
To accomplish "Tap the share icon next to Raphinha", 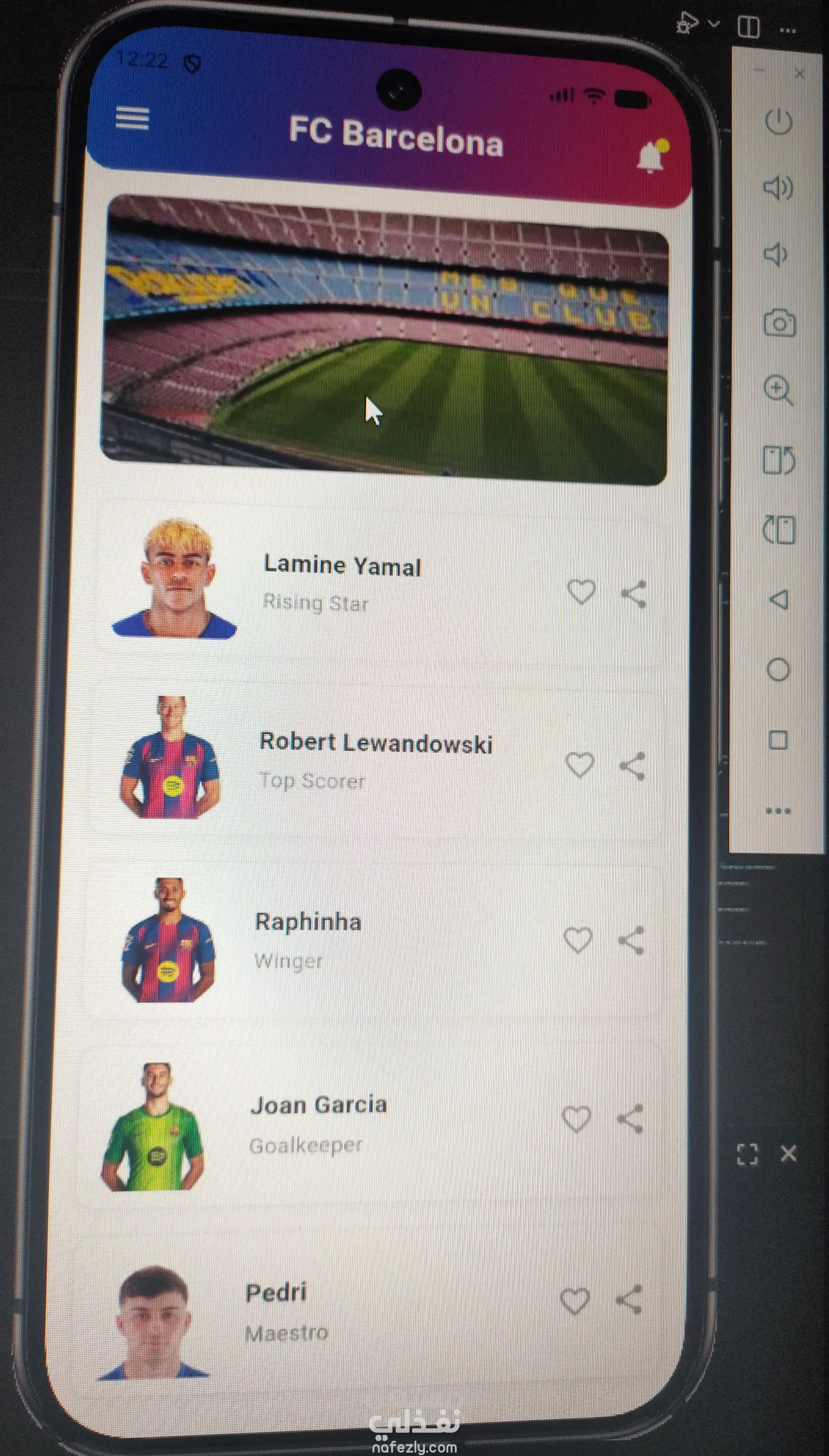I will point(631,941).
